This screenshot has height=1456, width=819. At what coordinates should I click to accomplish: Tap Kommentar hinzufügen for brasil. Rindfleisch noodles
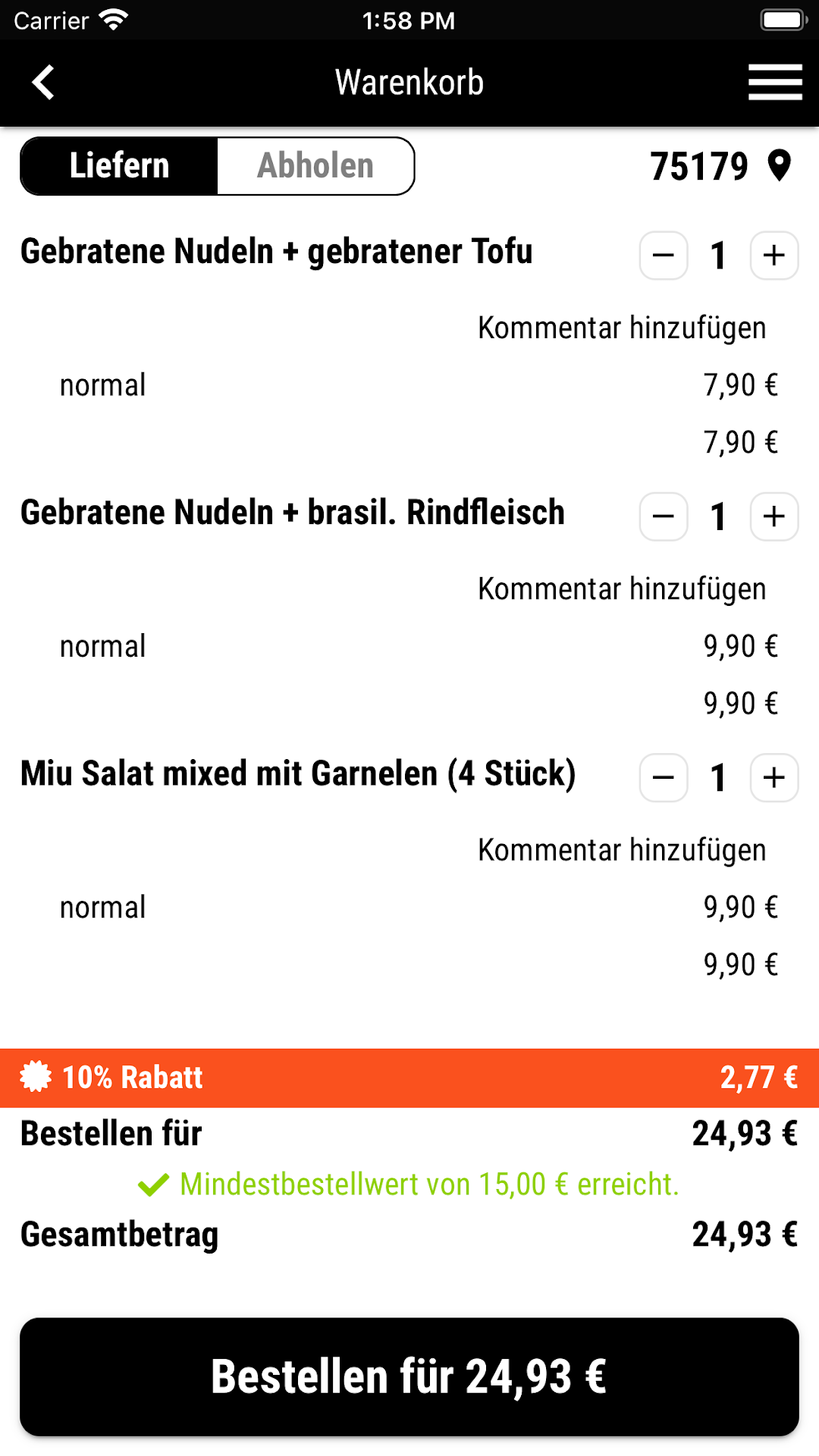point(622,589)
